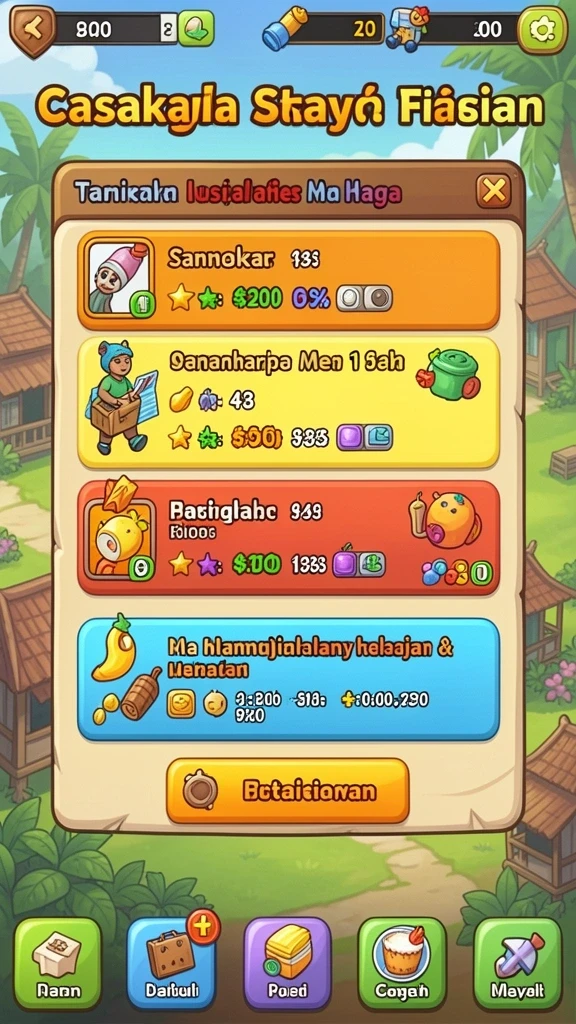Screen dimensions: 576x1024
Task: Go to the Mayalt tab
Action: pos(517,963)
